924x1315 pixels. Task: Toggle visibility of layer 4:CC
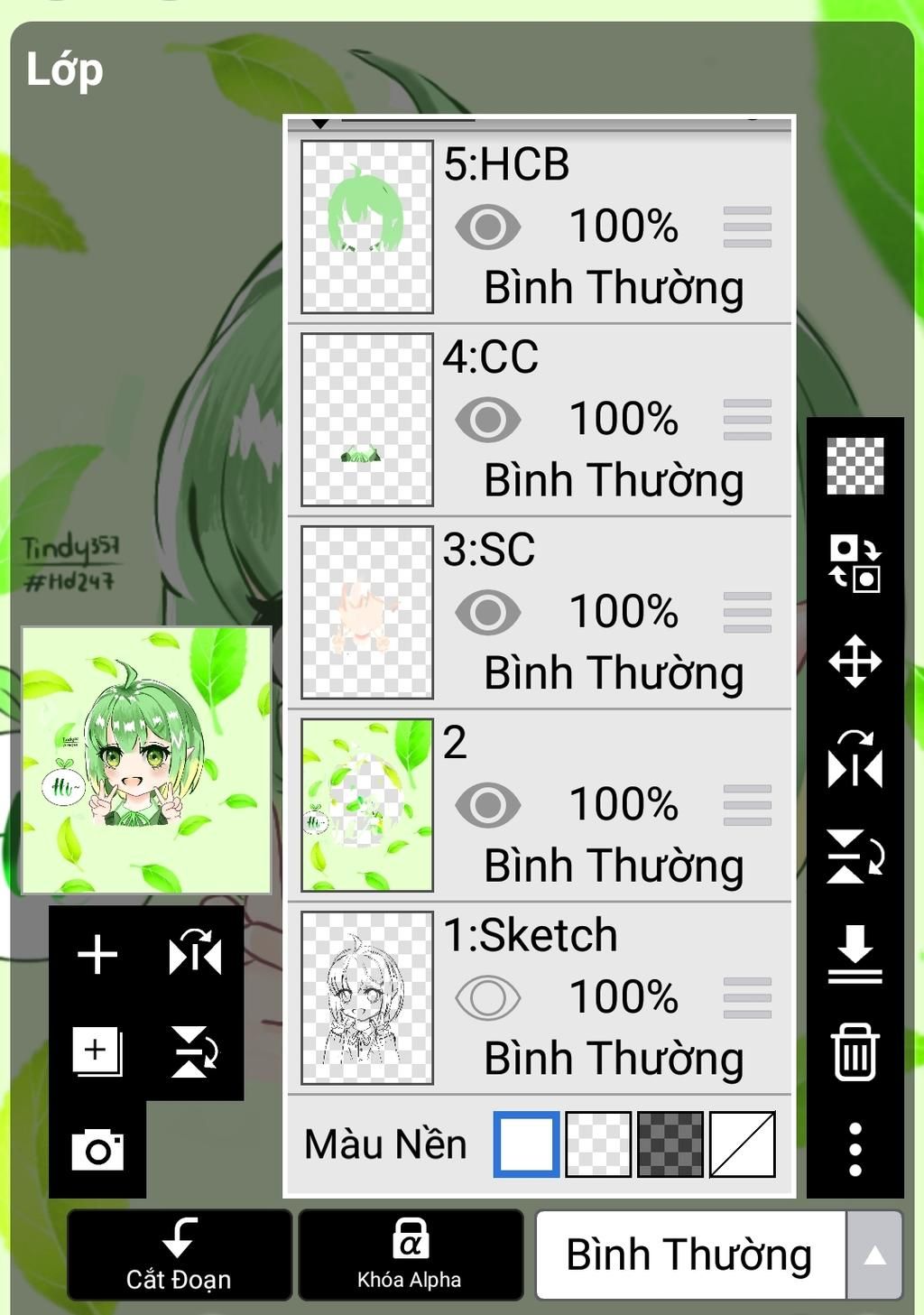pos(487,419)
